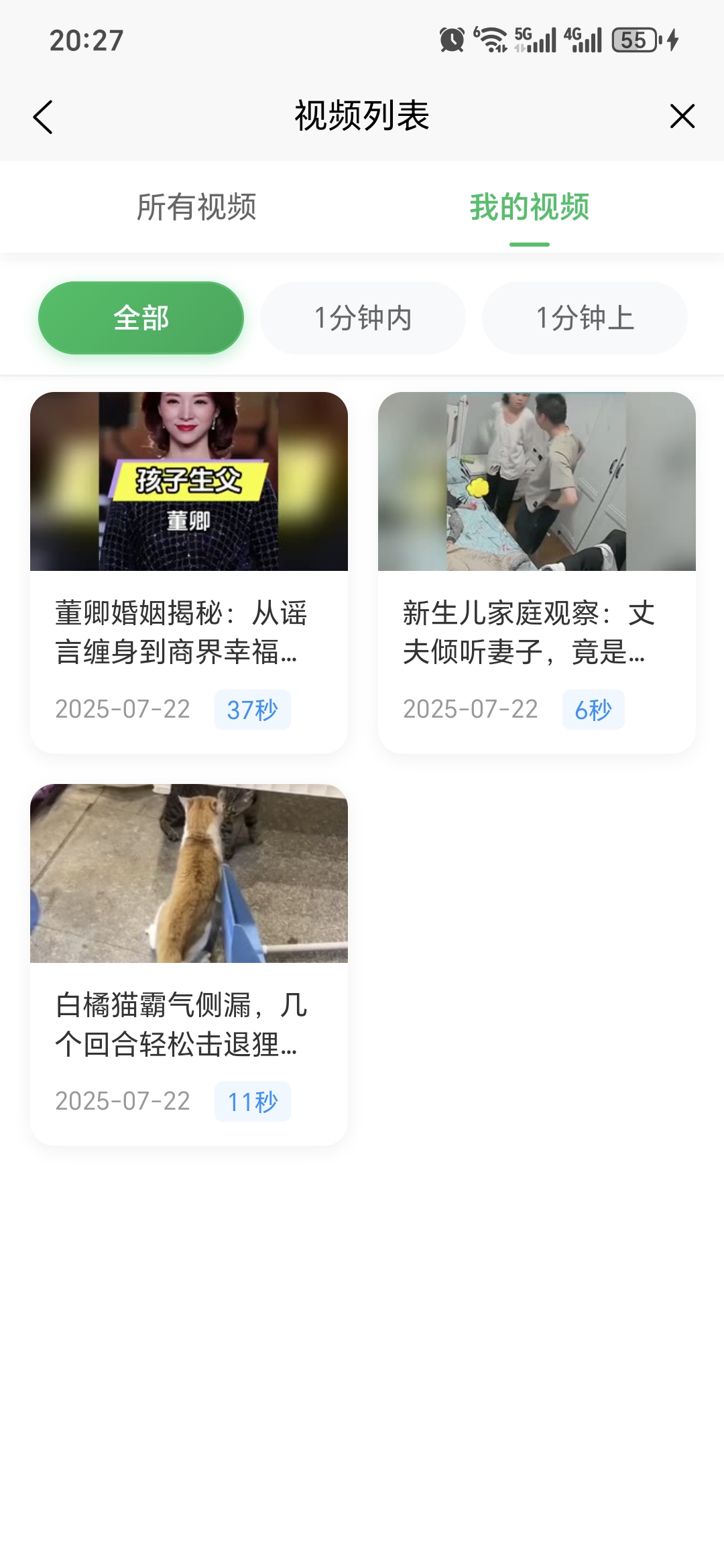Switch to the 所有视频 tab
The width and height of the screenshot is (724, 1568).
point(198,208)
